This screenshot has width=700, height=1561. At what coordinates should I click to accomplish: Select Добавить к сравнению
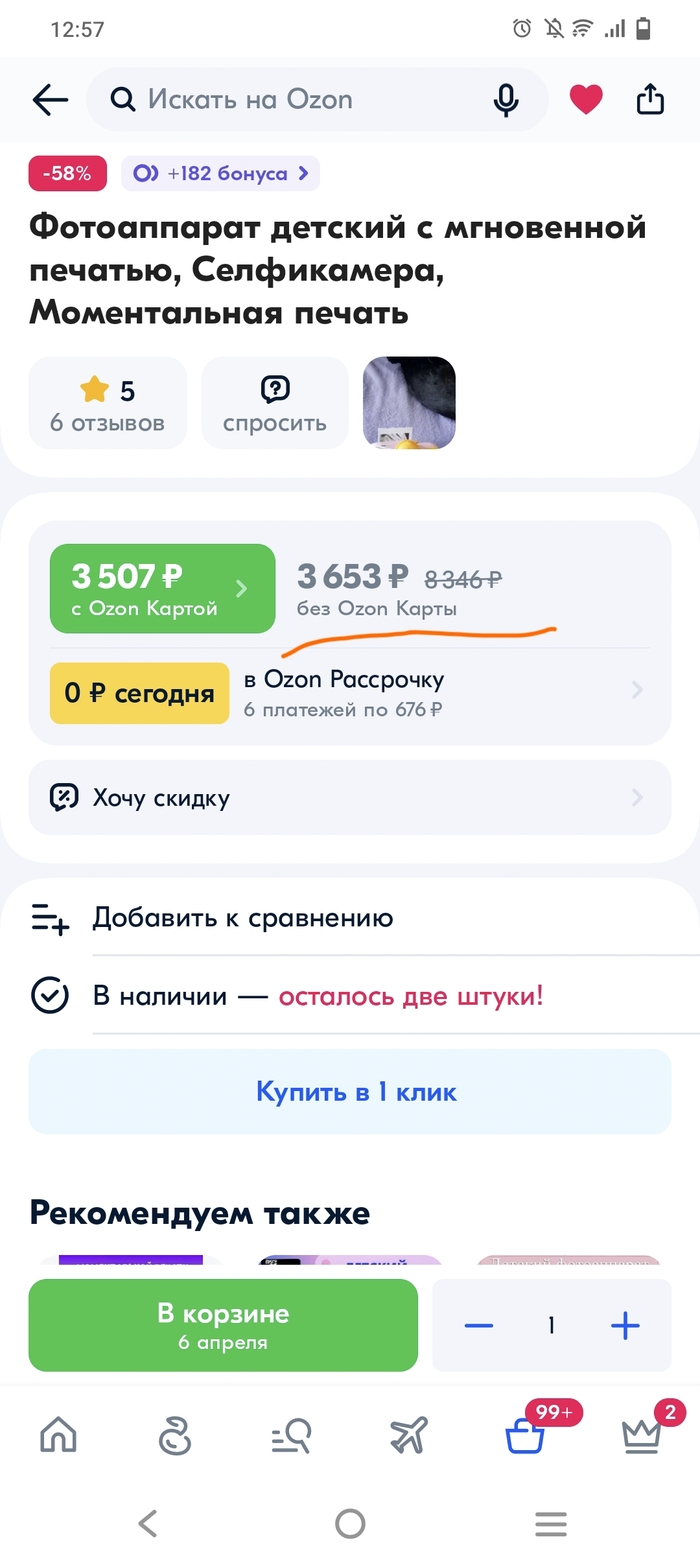(x=242, y=918)
